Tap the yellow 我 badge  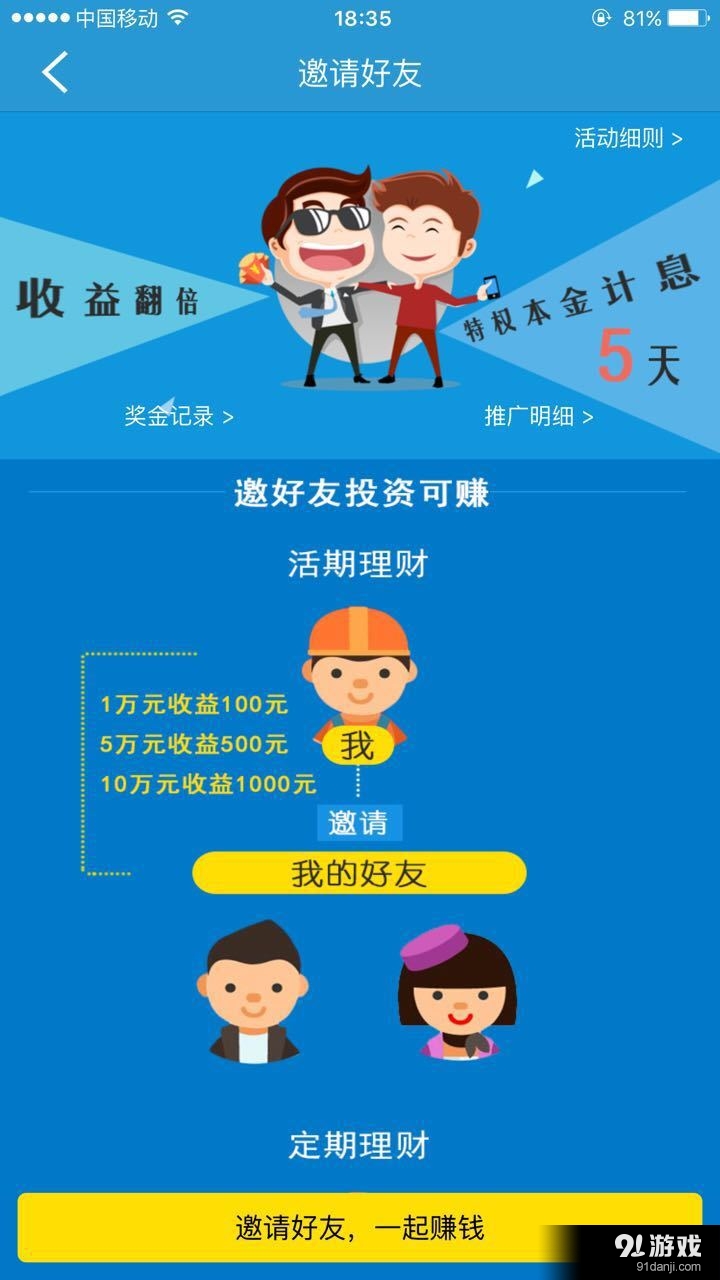tap(360, 745)
